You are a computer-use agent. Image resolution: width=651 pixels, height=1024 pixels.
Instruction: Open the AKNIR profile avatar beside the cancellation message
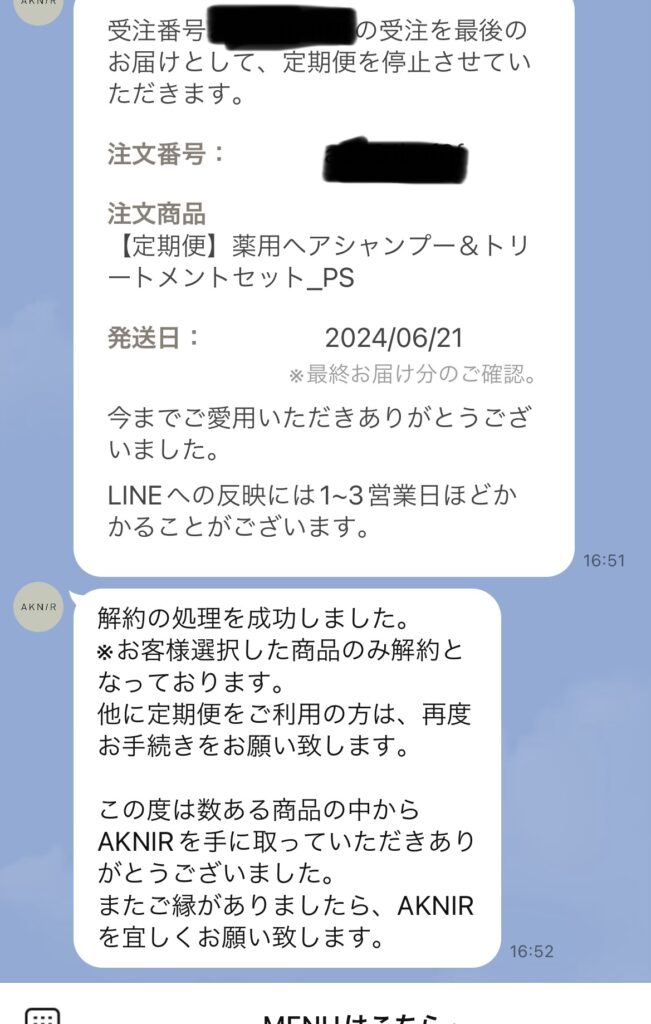click(38, 607)
